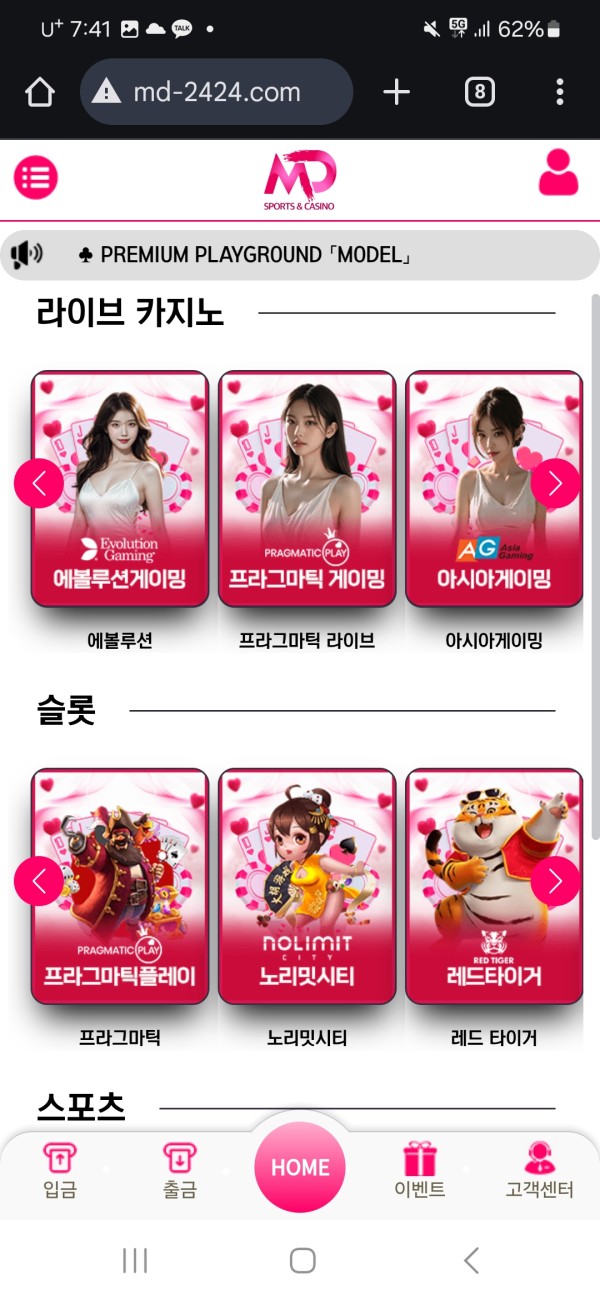Open the md-2424.com address bar
The image size is (600, 1300).
(216, 93)
